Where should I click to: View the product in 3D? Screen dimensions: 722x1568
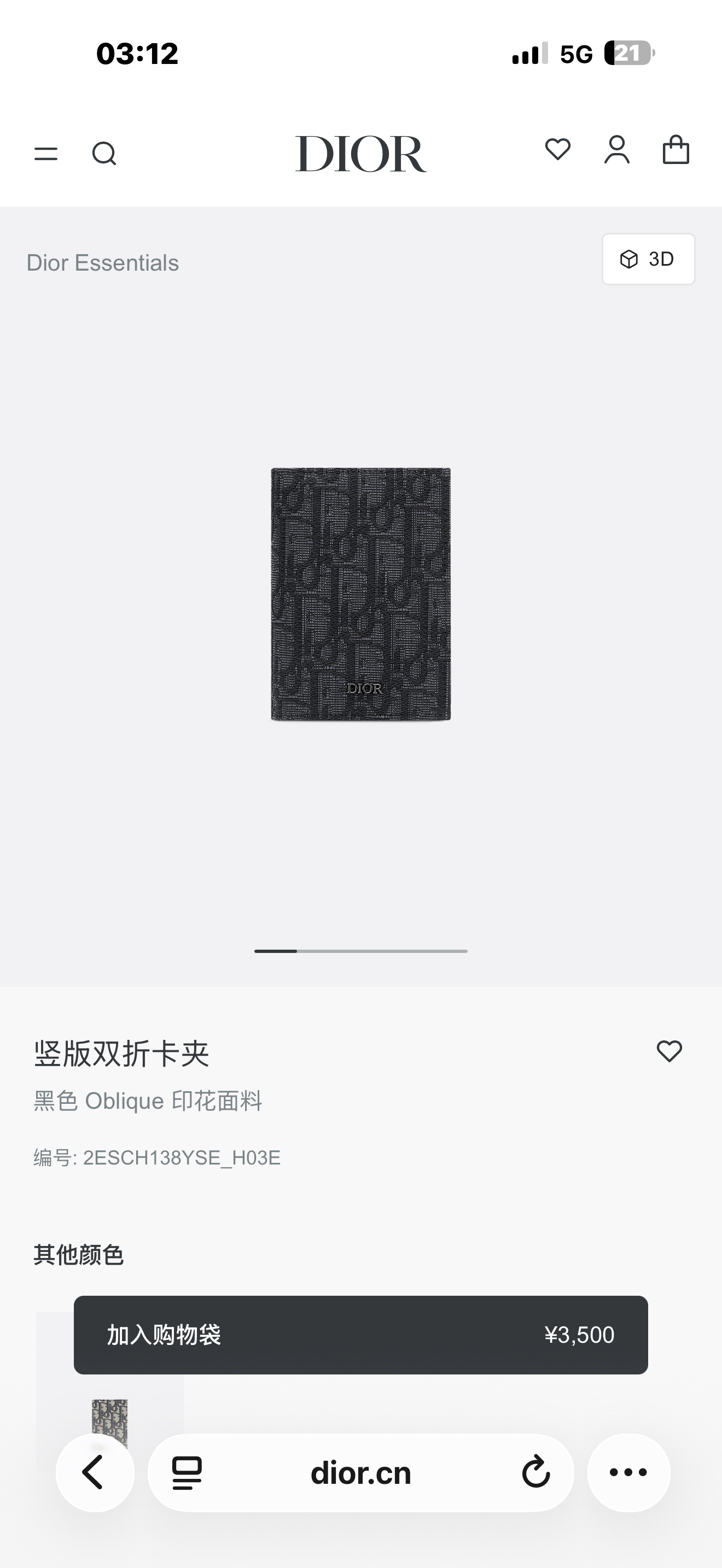click(x=648, y=259)
